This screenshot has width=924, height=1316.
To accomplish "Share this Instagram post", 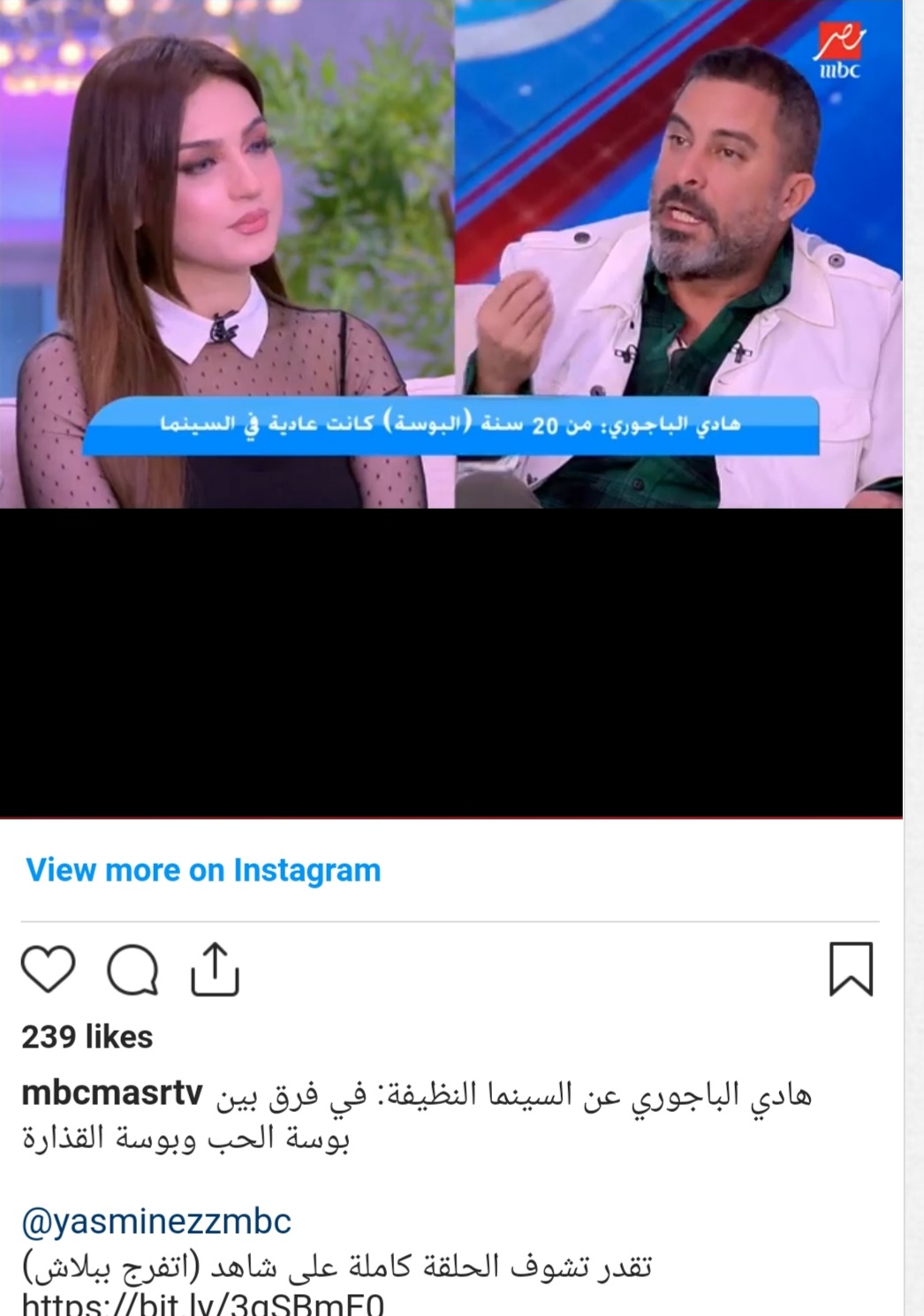I will click(216, 970).
